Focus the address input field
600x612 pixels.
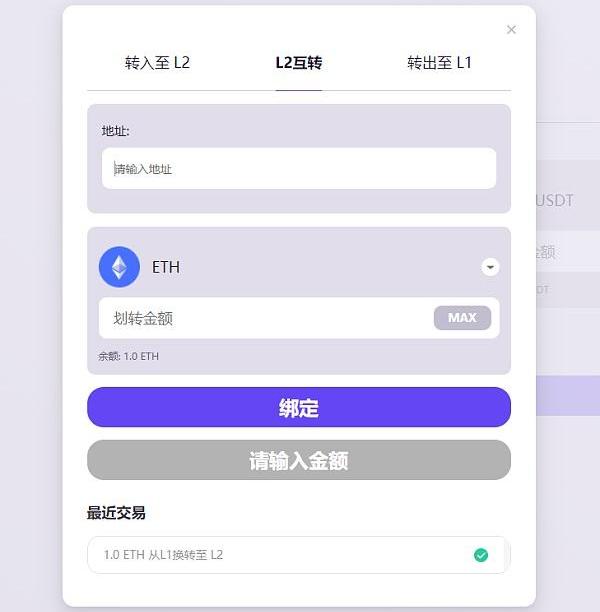coord(298,169)
